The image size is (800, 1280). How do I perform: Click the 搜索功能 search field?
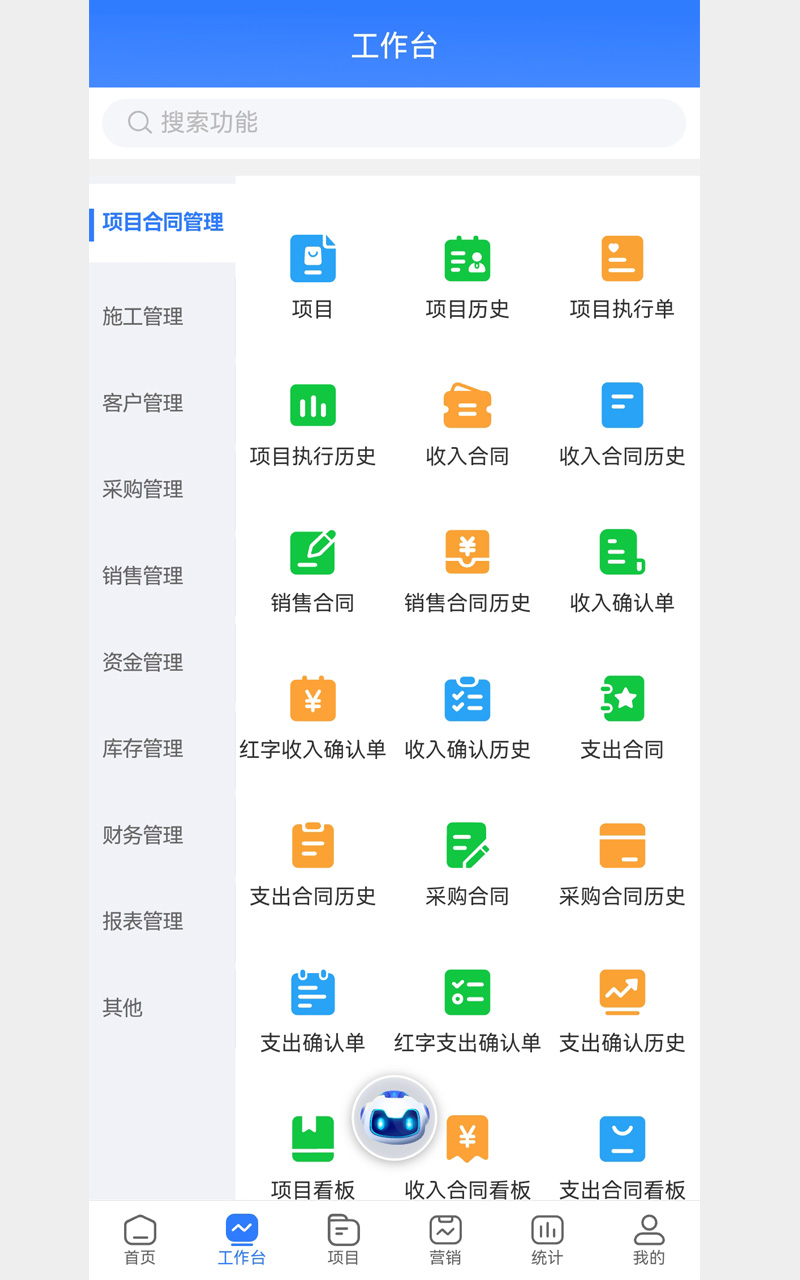click(x=394, y=122)
